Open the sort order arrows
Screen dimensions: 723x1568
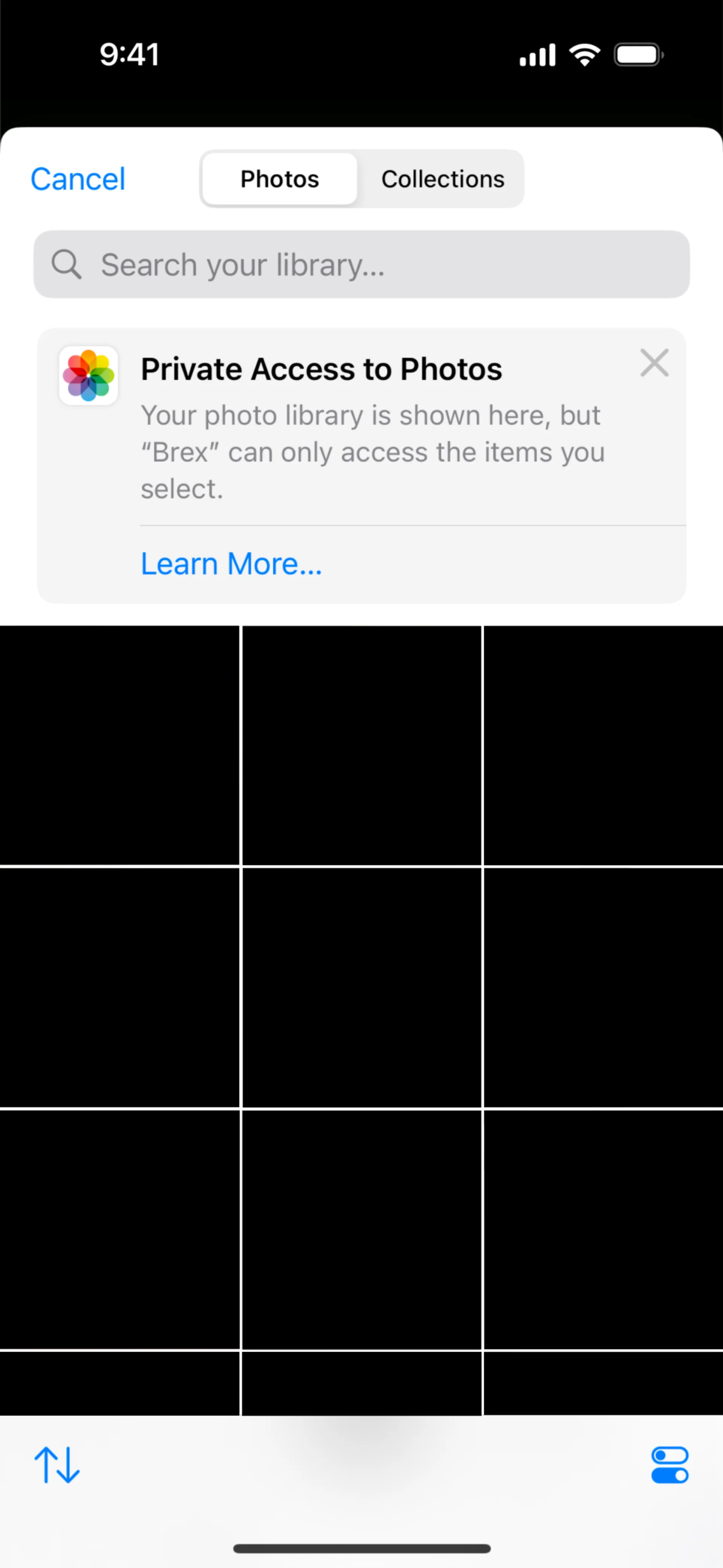click(x=57, y=1464)
